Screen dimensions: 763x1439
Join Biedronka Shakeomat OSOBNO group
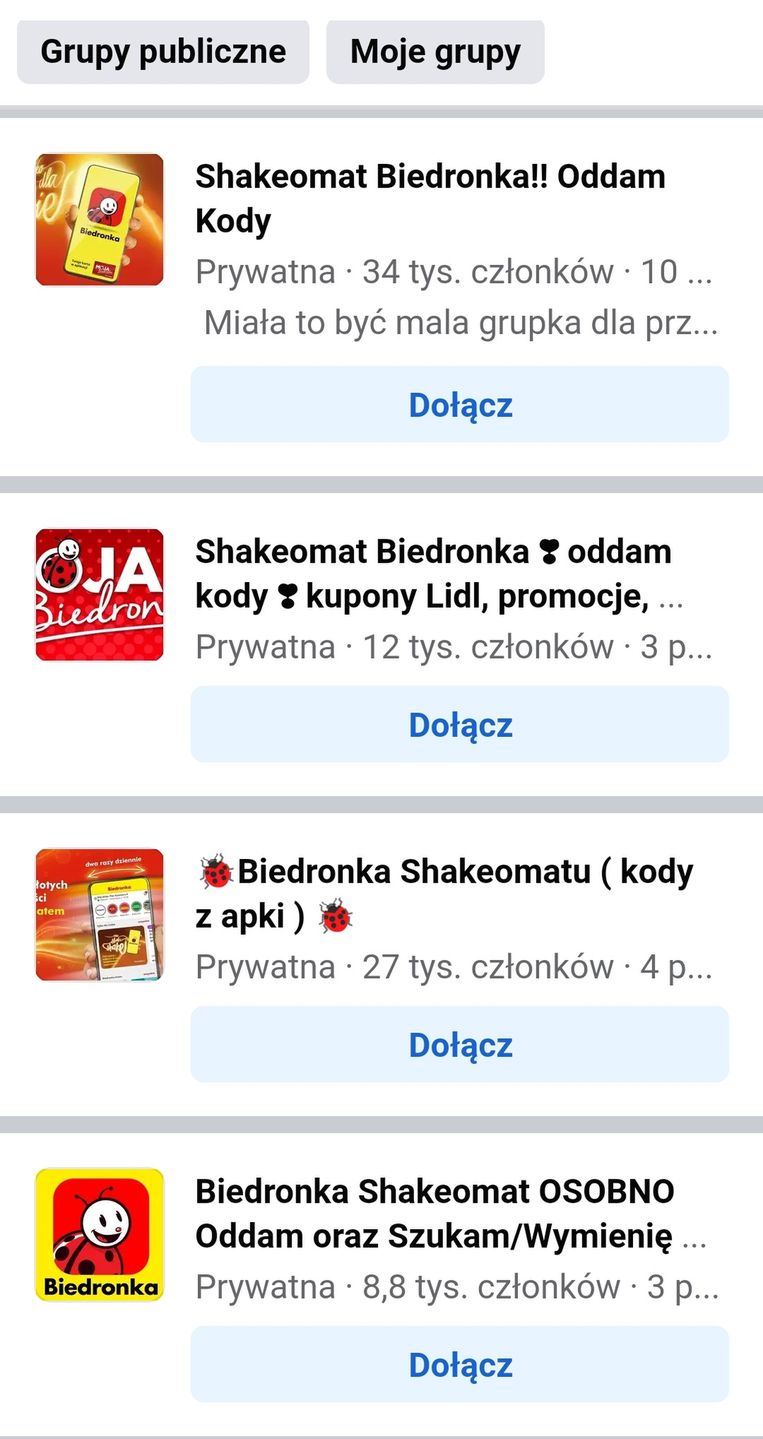pyautogui.click(x=459, y=1365)
